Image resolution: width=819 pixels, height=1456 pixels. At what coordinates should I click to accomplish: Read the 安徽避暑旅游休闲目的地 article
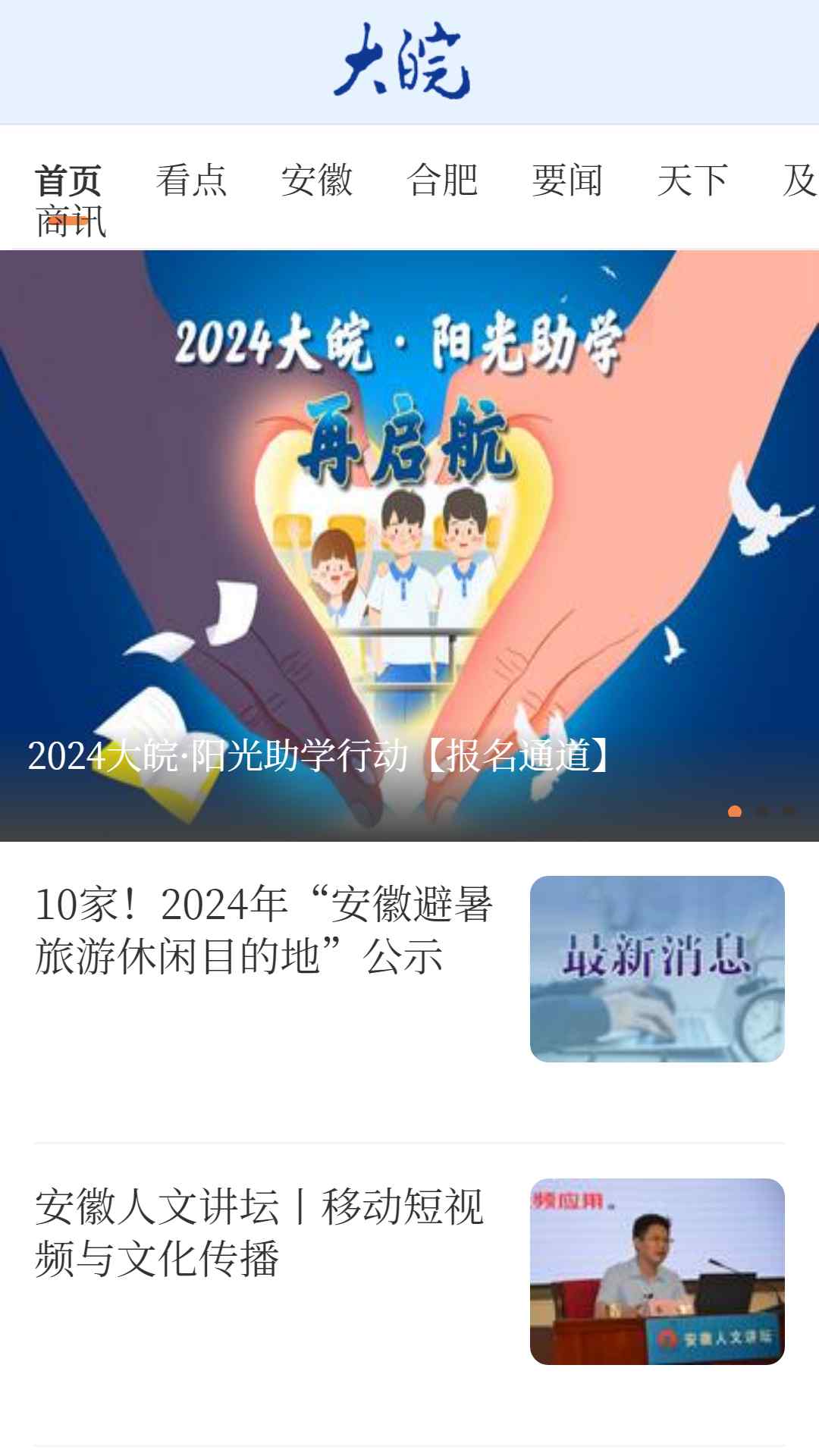[265, 930]
